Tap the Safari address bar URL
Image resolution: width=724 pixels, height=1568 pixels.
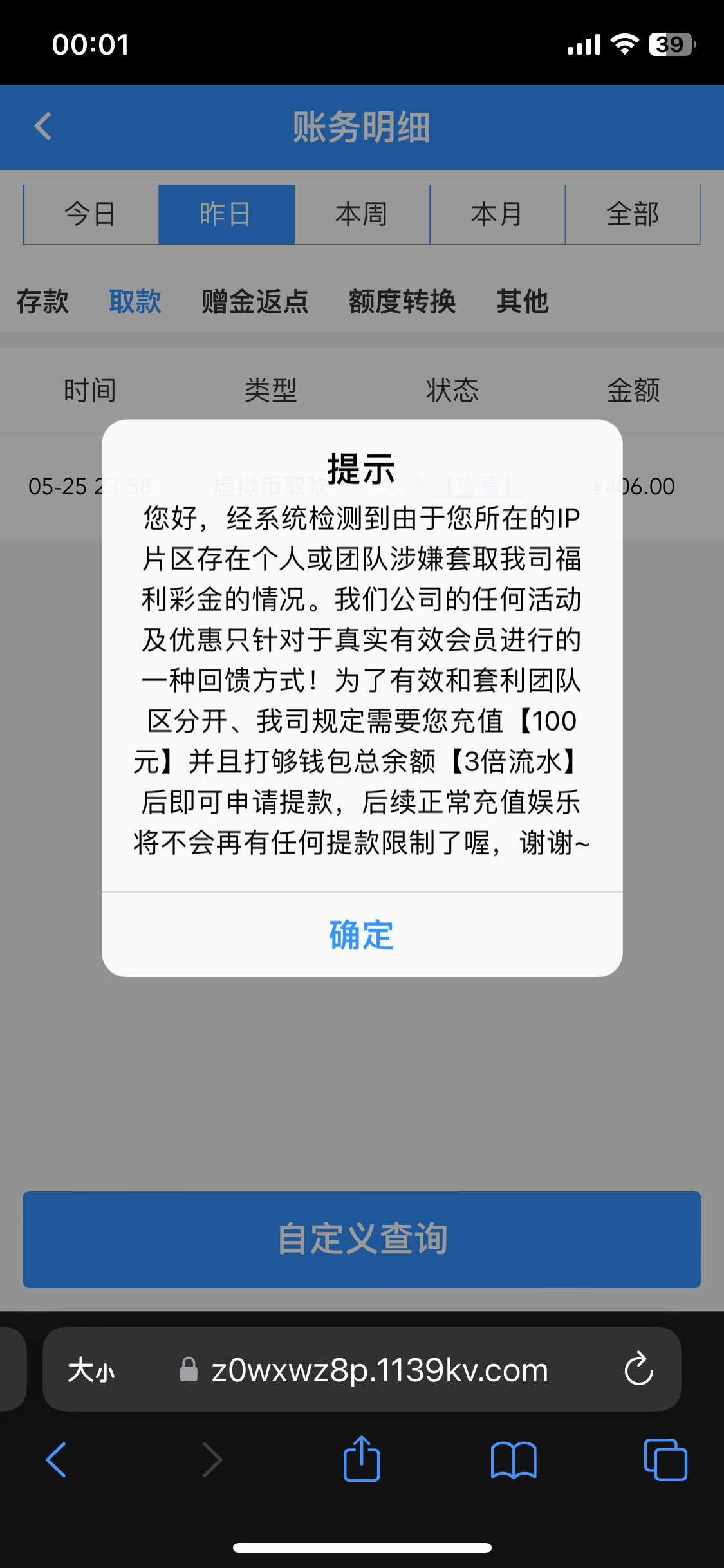pyautogui.click(x=380, y=1370)
